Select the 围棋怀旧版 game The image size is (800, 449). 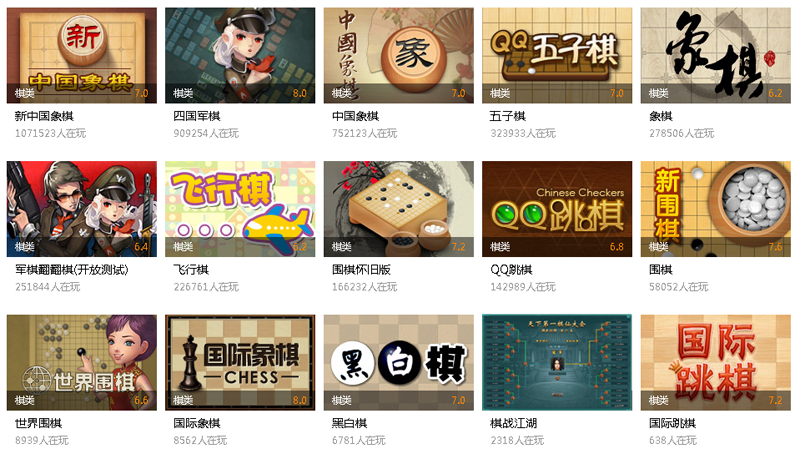tap(398, 209)
